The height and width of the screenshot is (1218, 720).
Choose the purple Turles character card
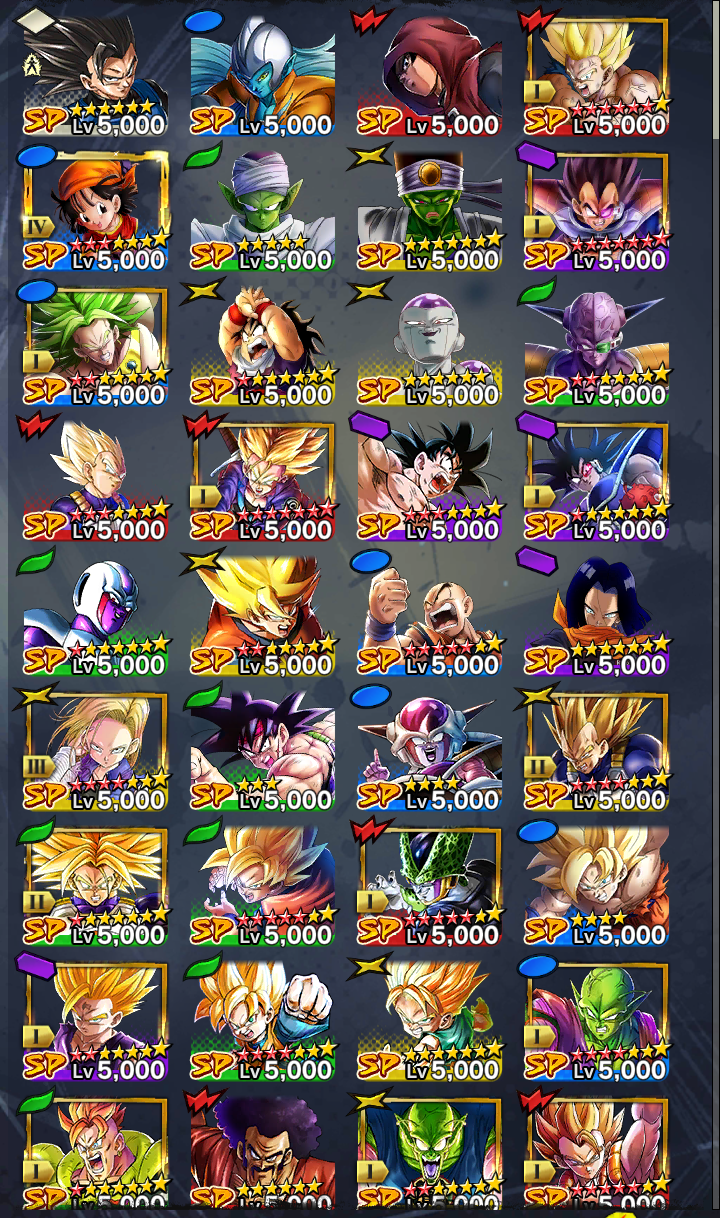coord(597,478)
